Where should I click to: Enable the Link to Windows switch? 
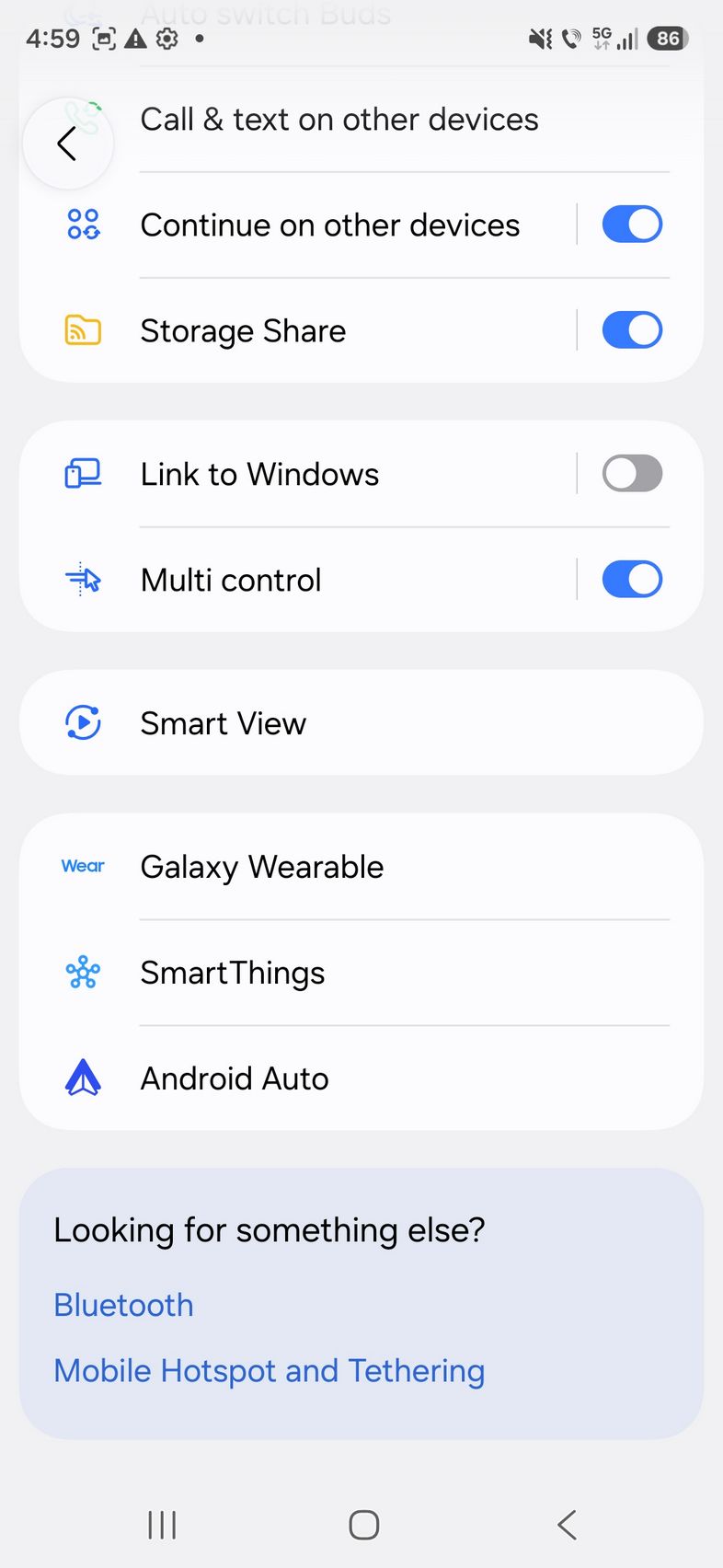pyautogui.click(x=632, y=474)
